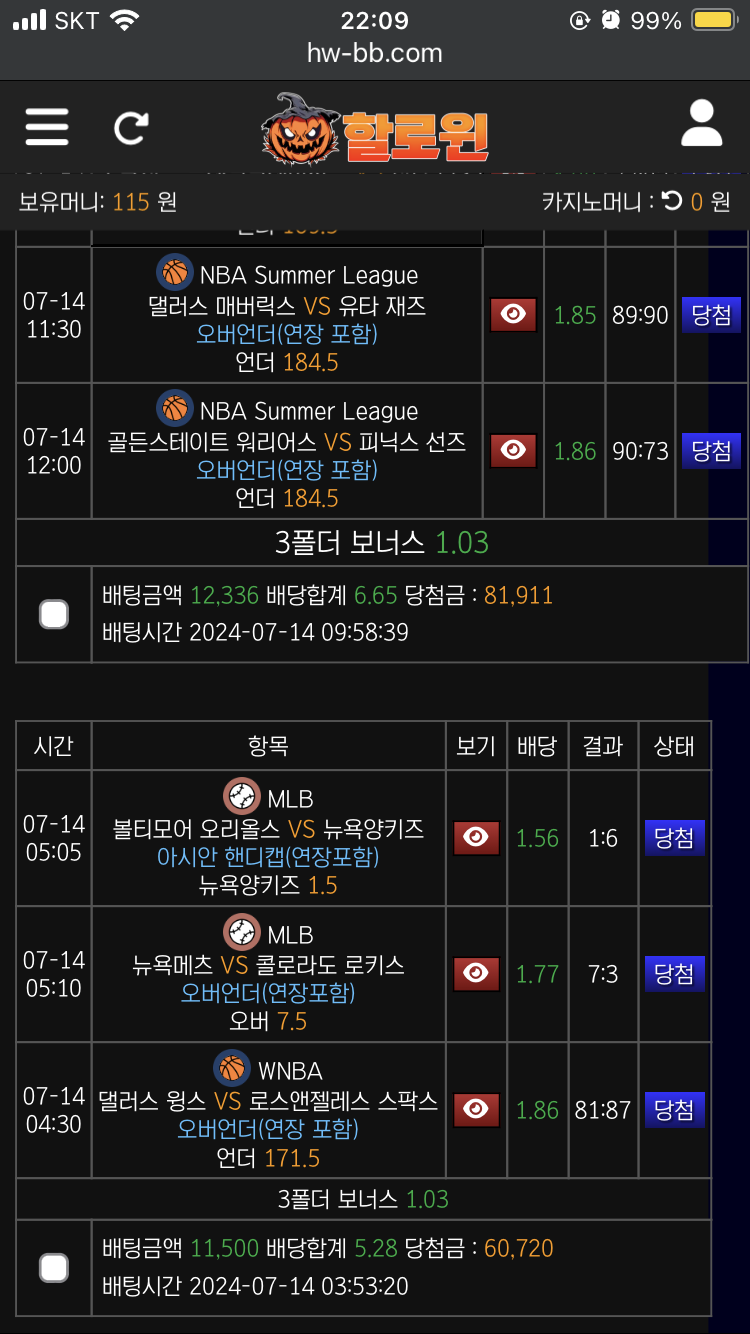Open the hamburger menu
The height and width of the screenshot is (1334, 750).
(47, 127)
